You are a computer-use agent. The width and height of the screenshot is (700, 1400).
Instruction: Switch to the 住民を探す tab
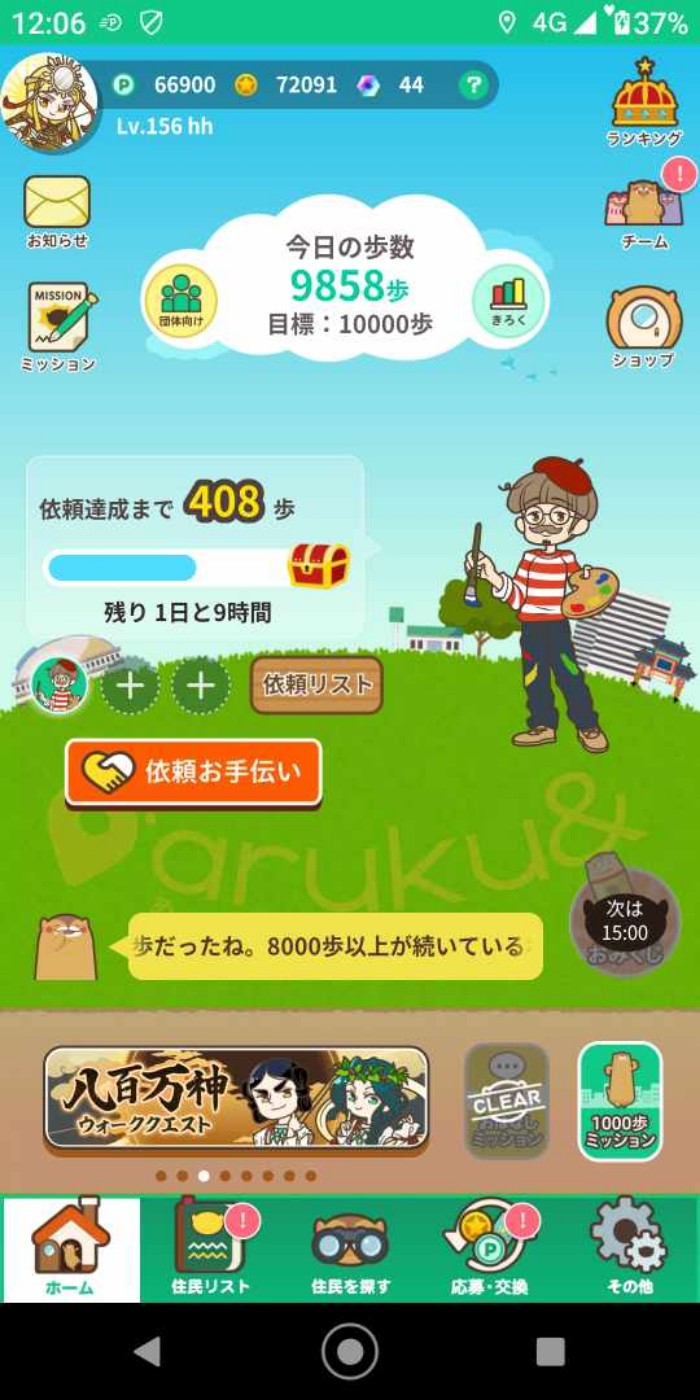[x=350, y=1248]
